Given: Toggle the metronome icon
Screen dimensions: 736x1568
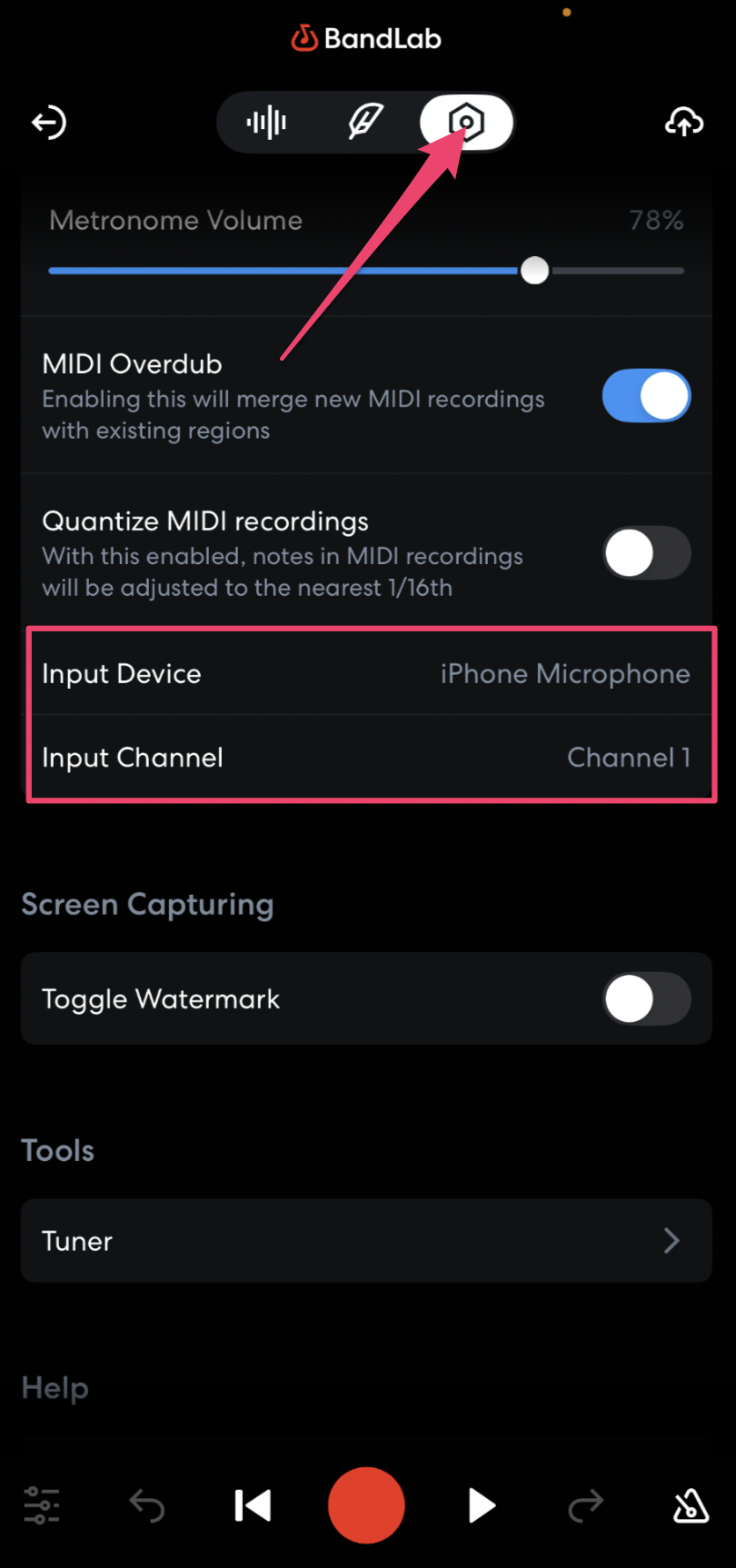Looking at the screenshot, I should tap(691, 1505).
